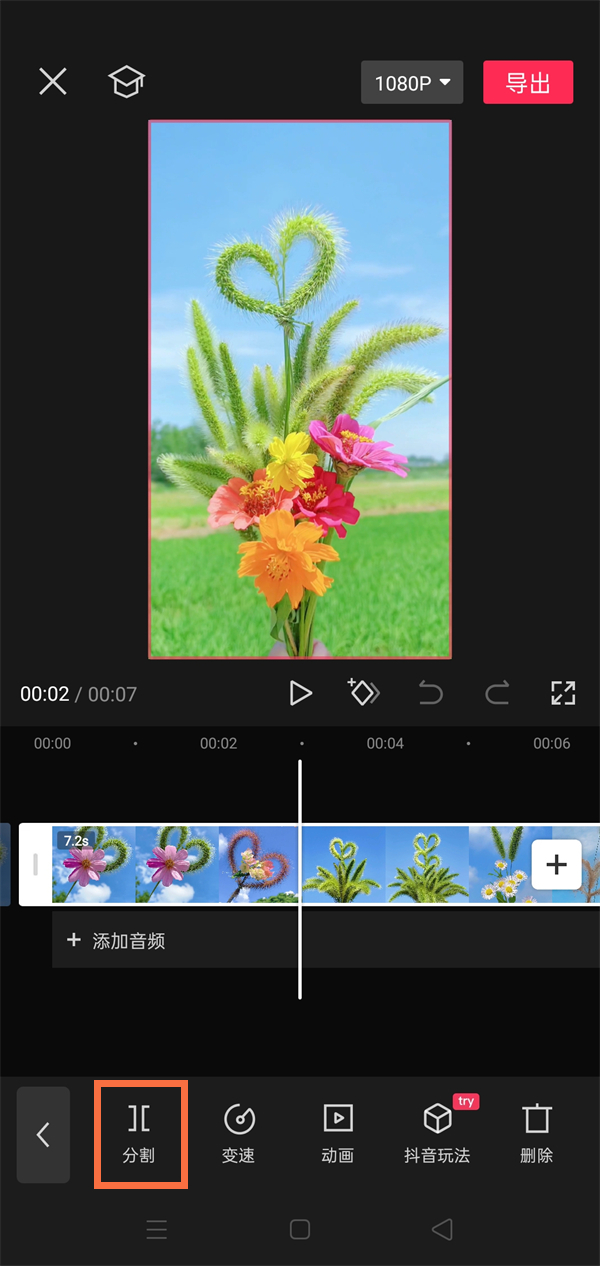Undo the last edit

431,693
